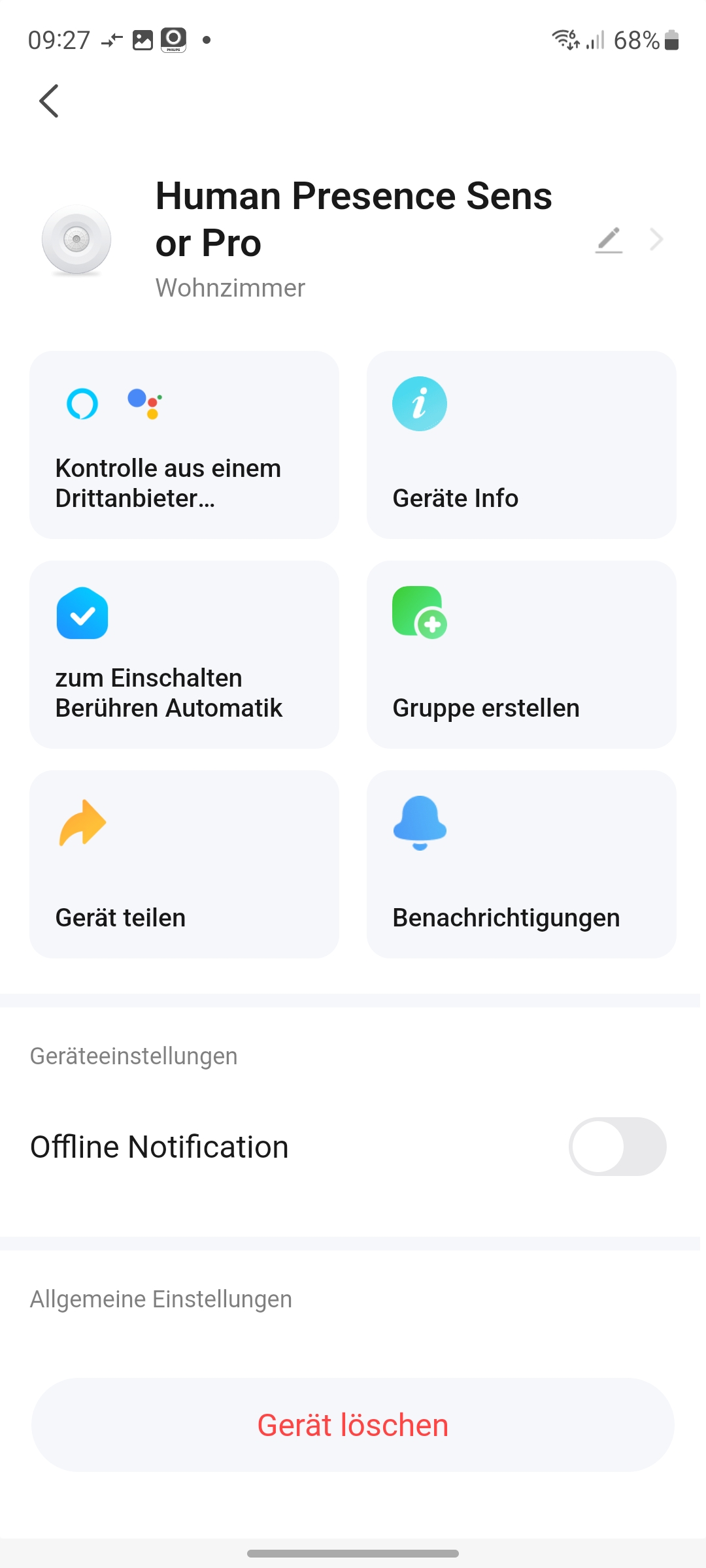This screenshot has width=706, height=1568.
Task: Open the Geräte Info card
Action: [521, 445]
